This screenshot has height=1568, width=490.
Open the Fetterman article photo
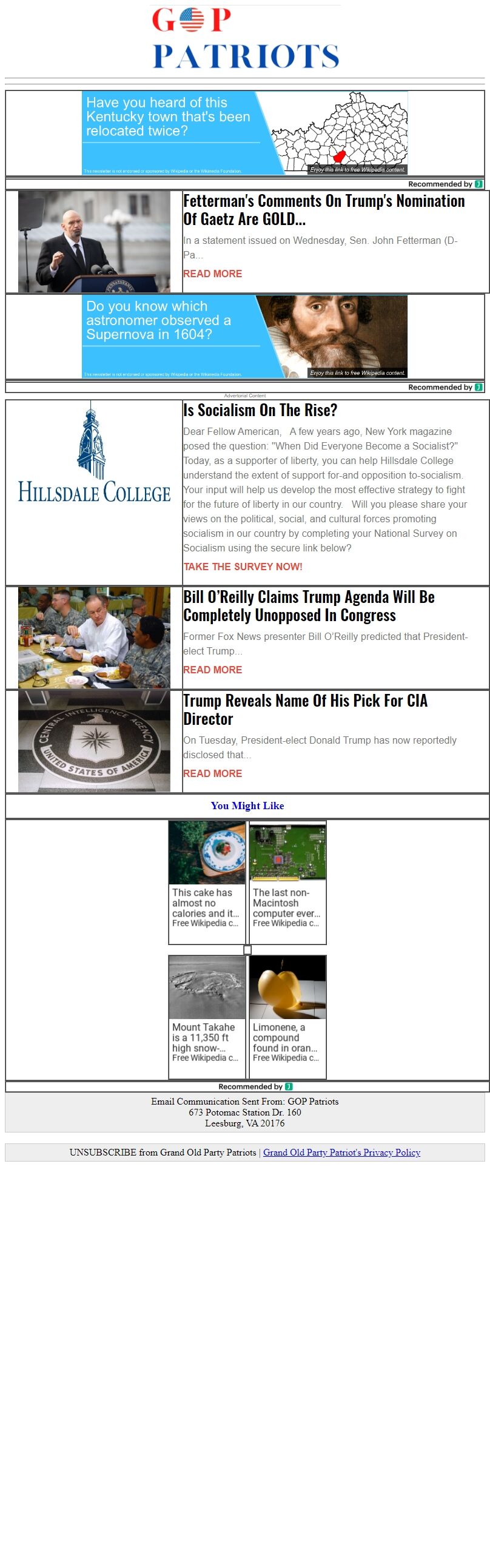point(95,241)
